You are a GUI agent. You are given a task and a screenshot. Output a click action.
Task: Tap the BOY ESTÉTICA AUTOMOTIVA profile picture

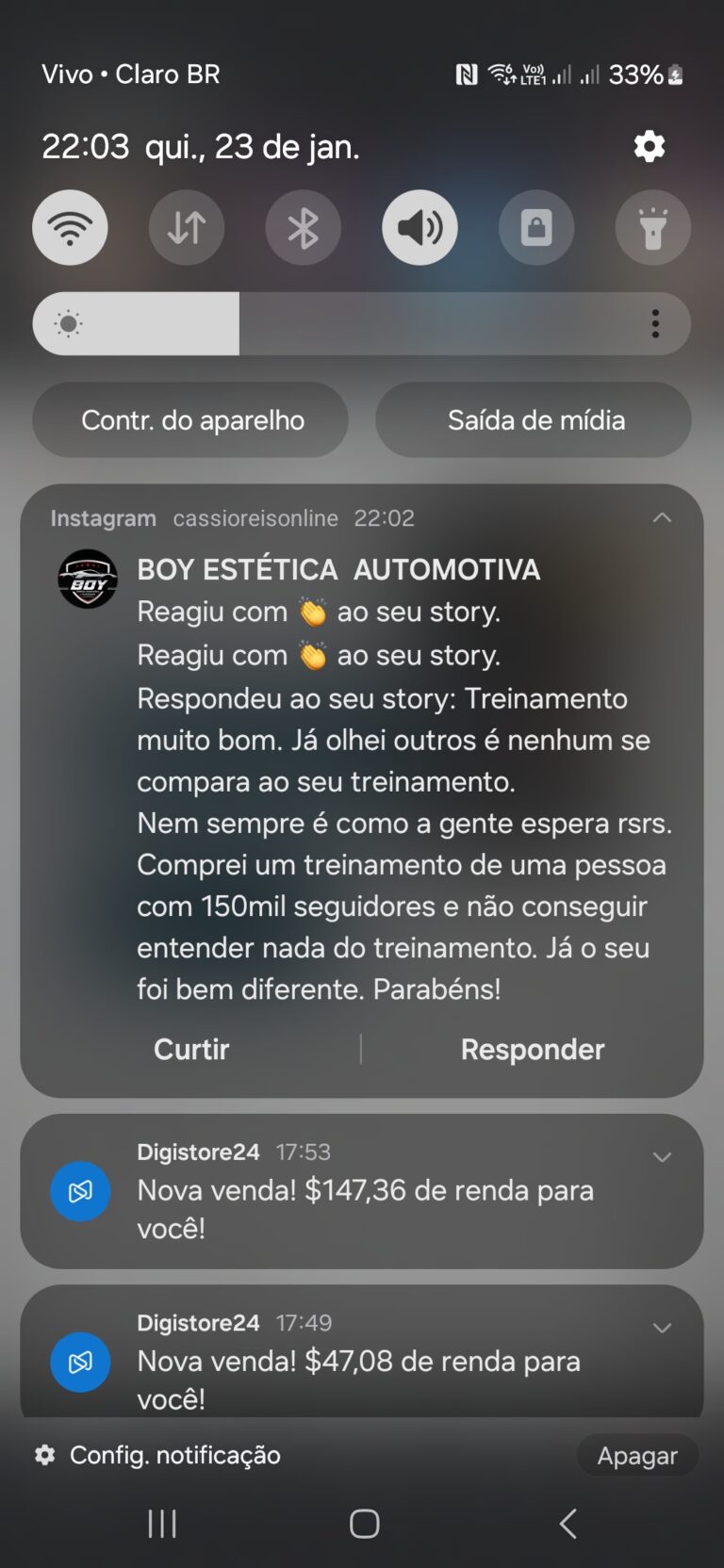pyautogui.click(x=87, y=579)
